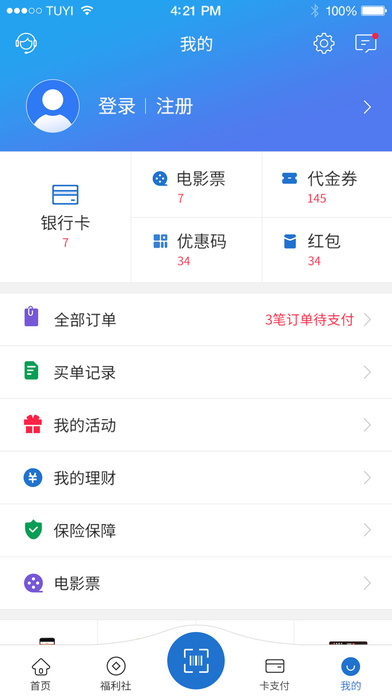This screenshot has height=696, width=392.
Task: Select the 我的 tab
Action: [350, 673]
